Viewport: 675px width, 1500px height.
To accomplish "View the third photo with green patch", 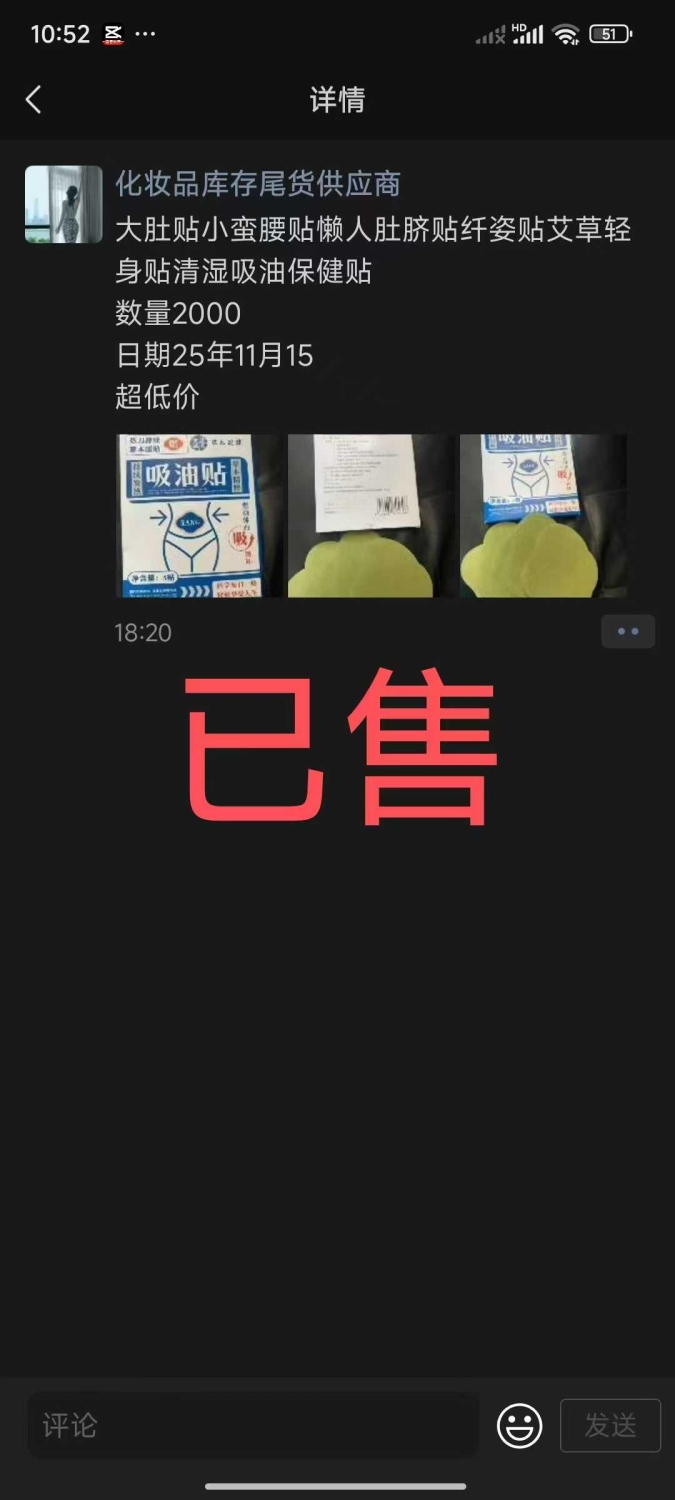I will [x=543, y=516].
